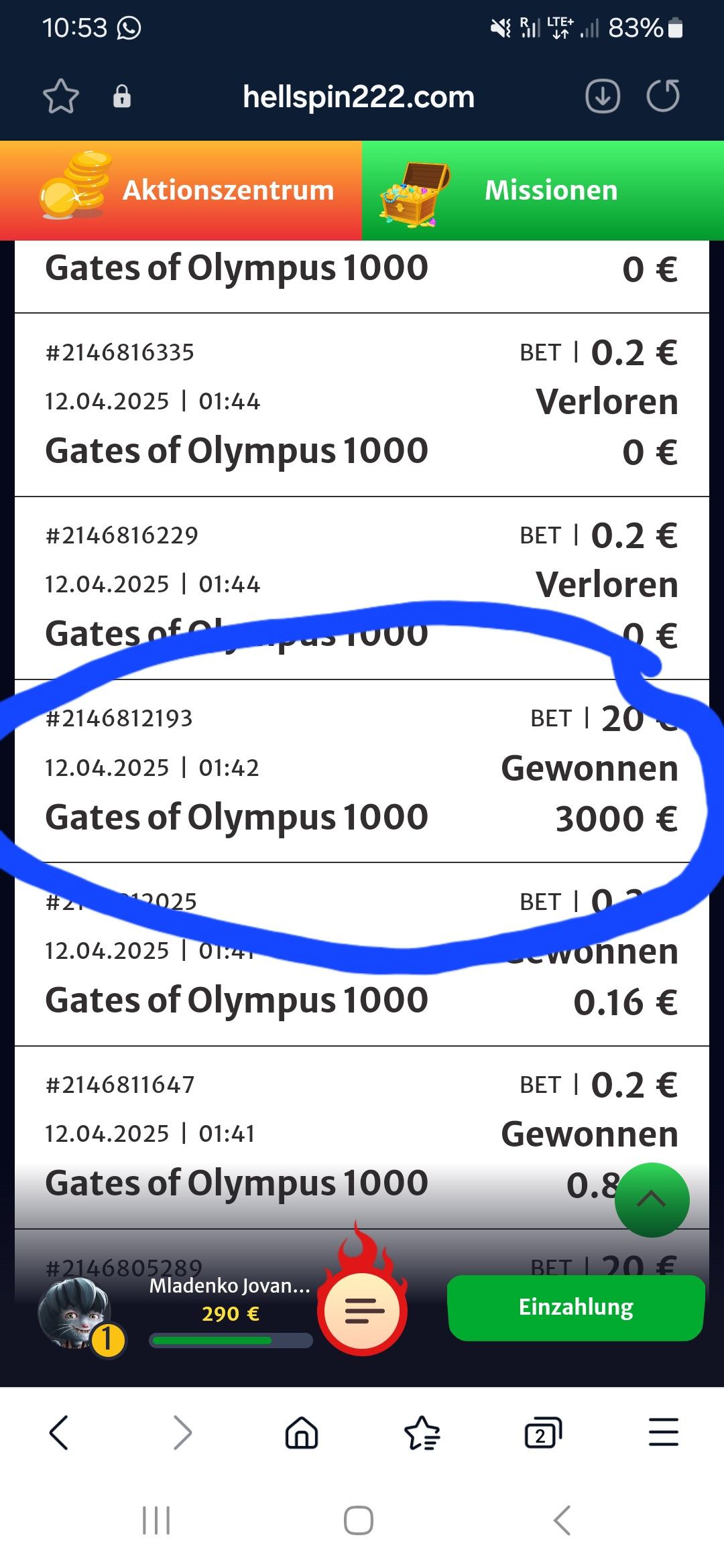
Task: Open the flaming casino menu button
Action: (363, 1310)
